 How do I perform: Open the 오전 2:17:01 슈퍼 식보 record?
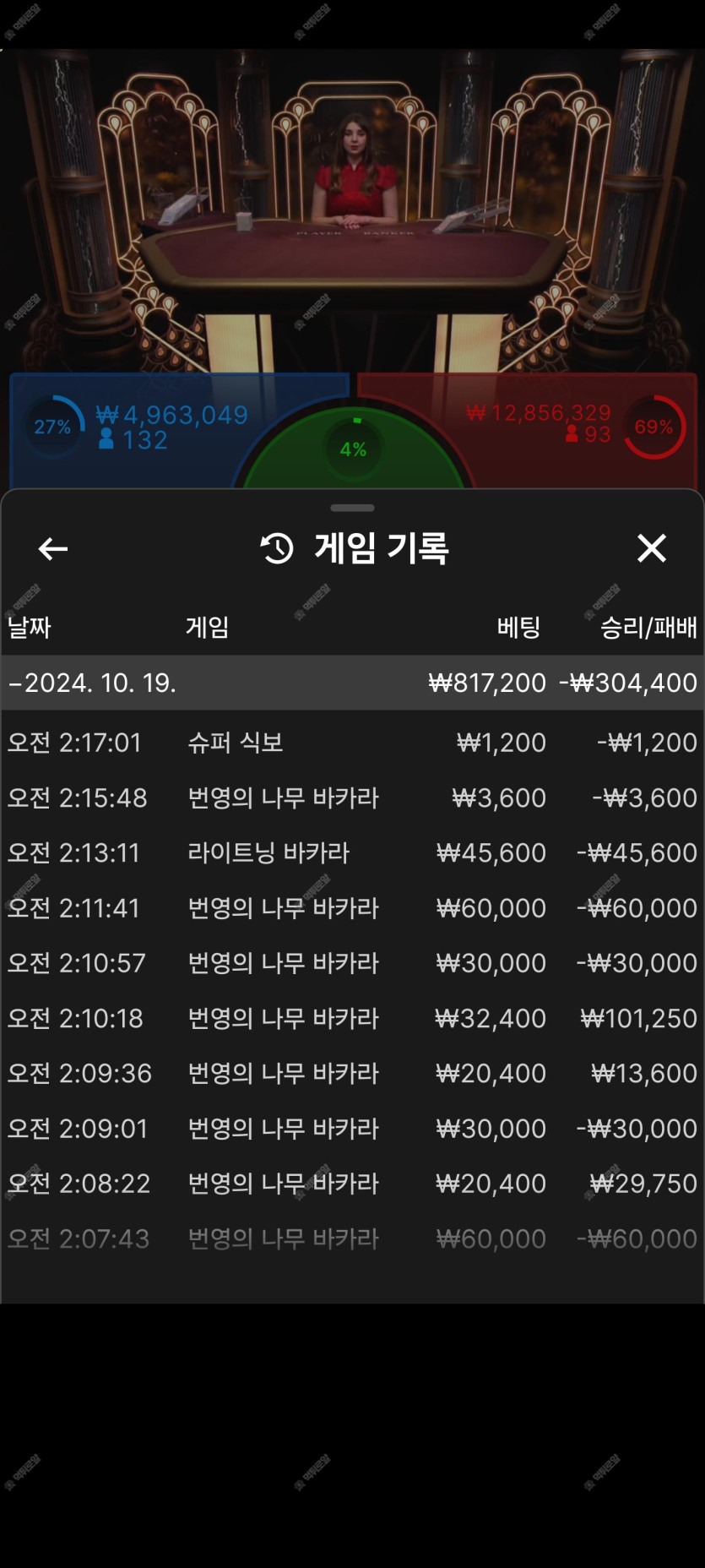point(353,743)
